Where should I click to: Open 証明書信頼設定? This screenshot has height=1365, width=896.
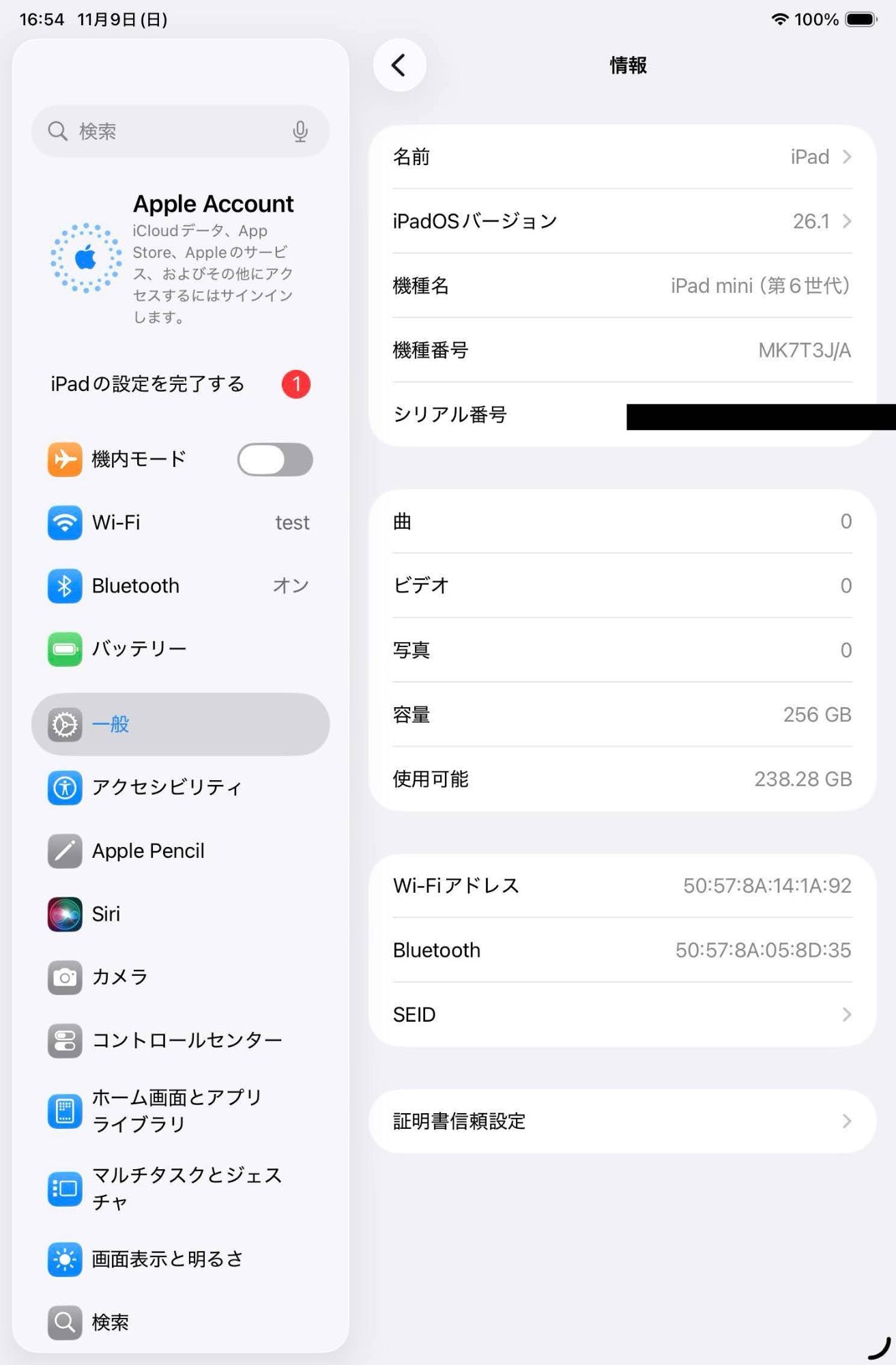click(622, 1121)
